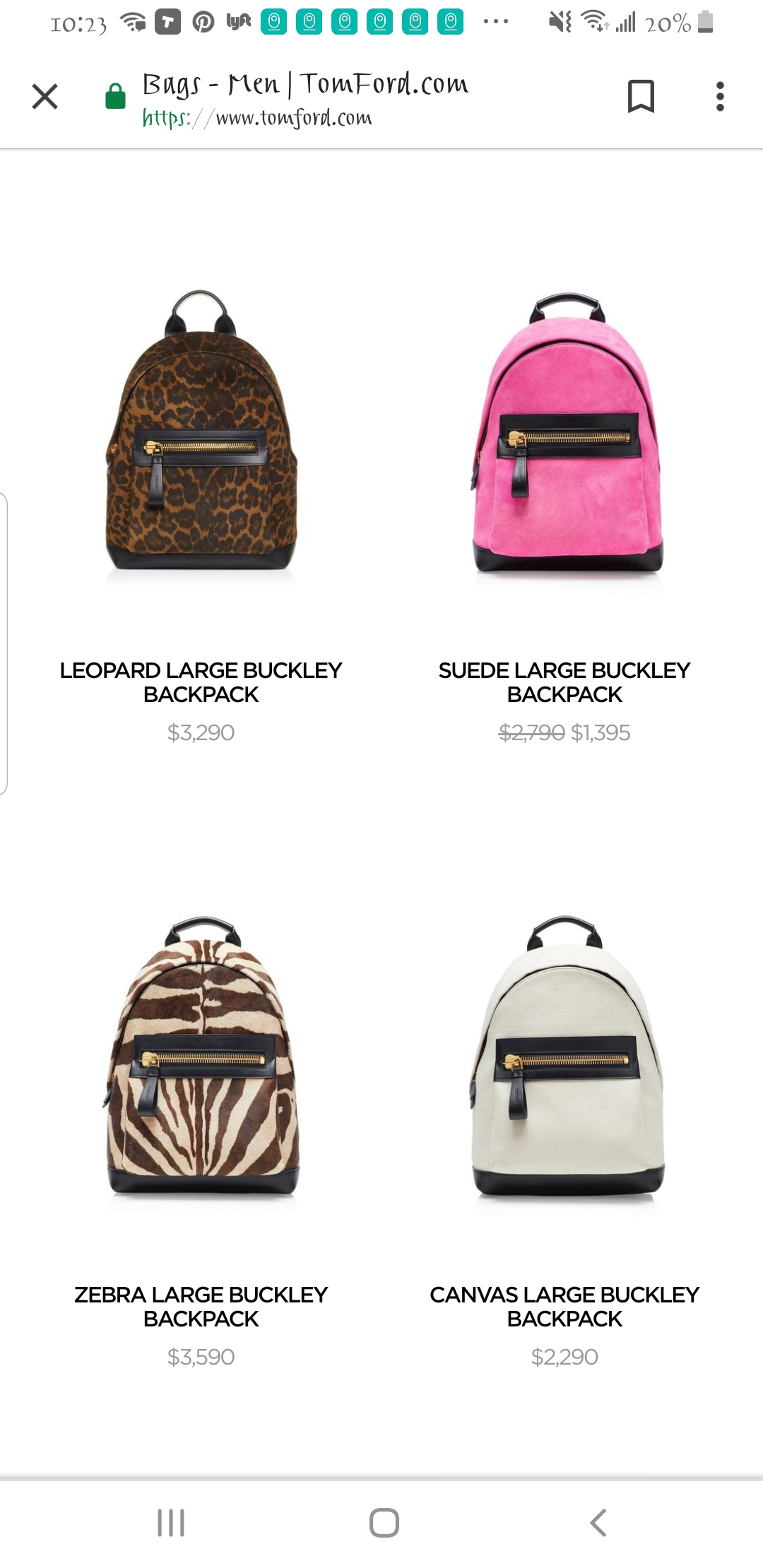
Task: Close the browser tab with X
Action: 45,97
